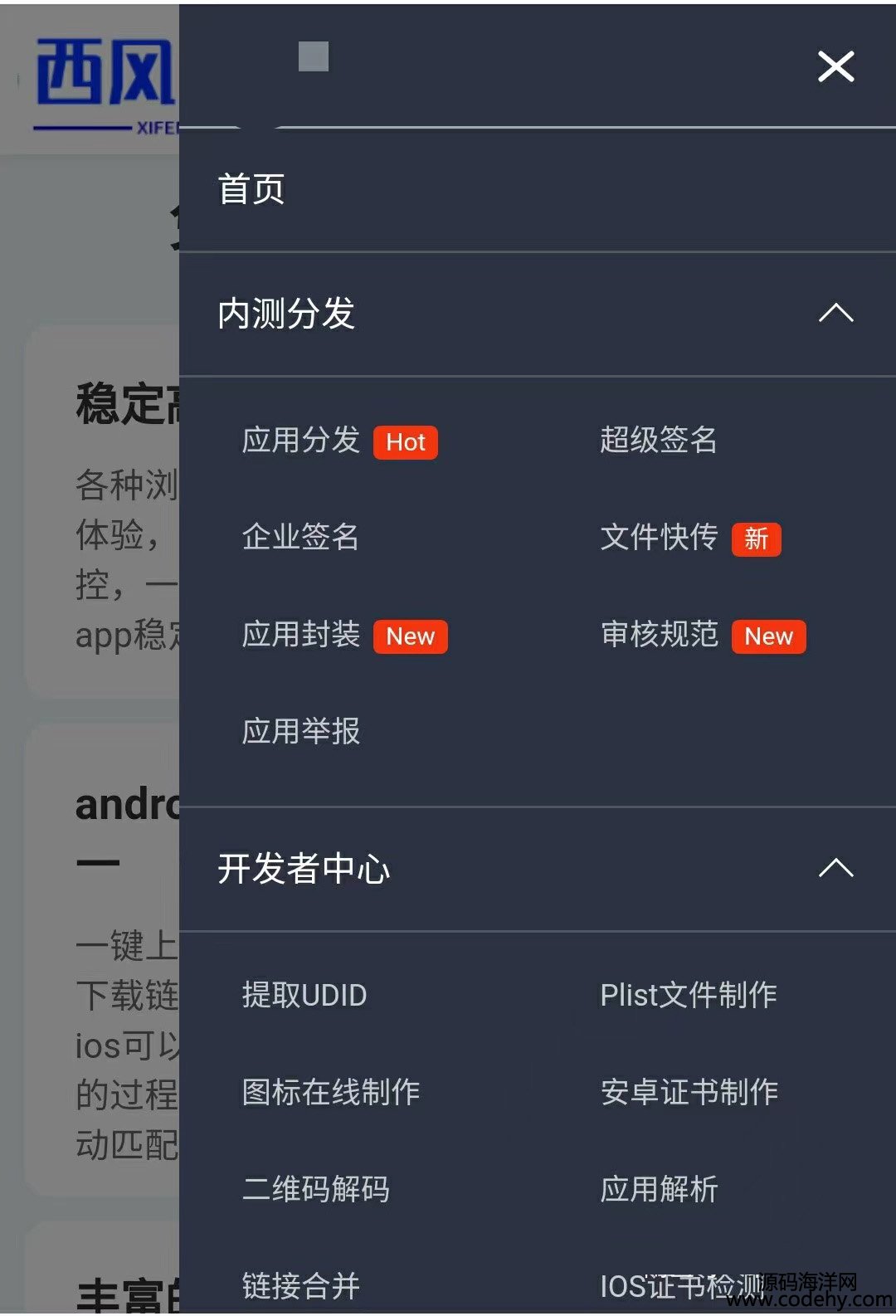Open Plist文件制作 tool
Image resolution: width=896 pixels, height=1316 pixels.
click(x=689, y=995)
